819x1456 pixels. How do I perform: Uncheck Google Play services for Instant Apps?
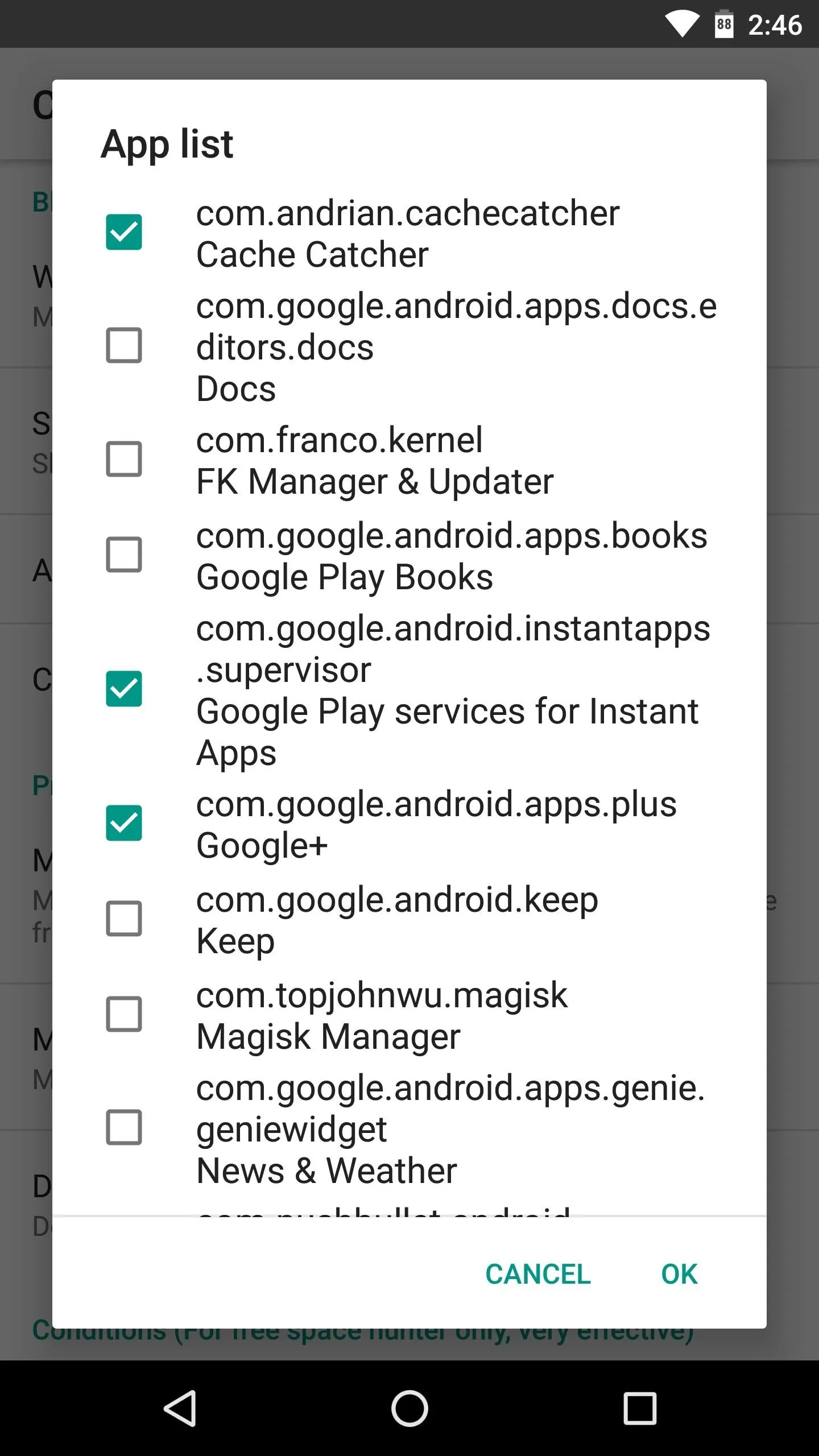(x=123, y=689)
